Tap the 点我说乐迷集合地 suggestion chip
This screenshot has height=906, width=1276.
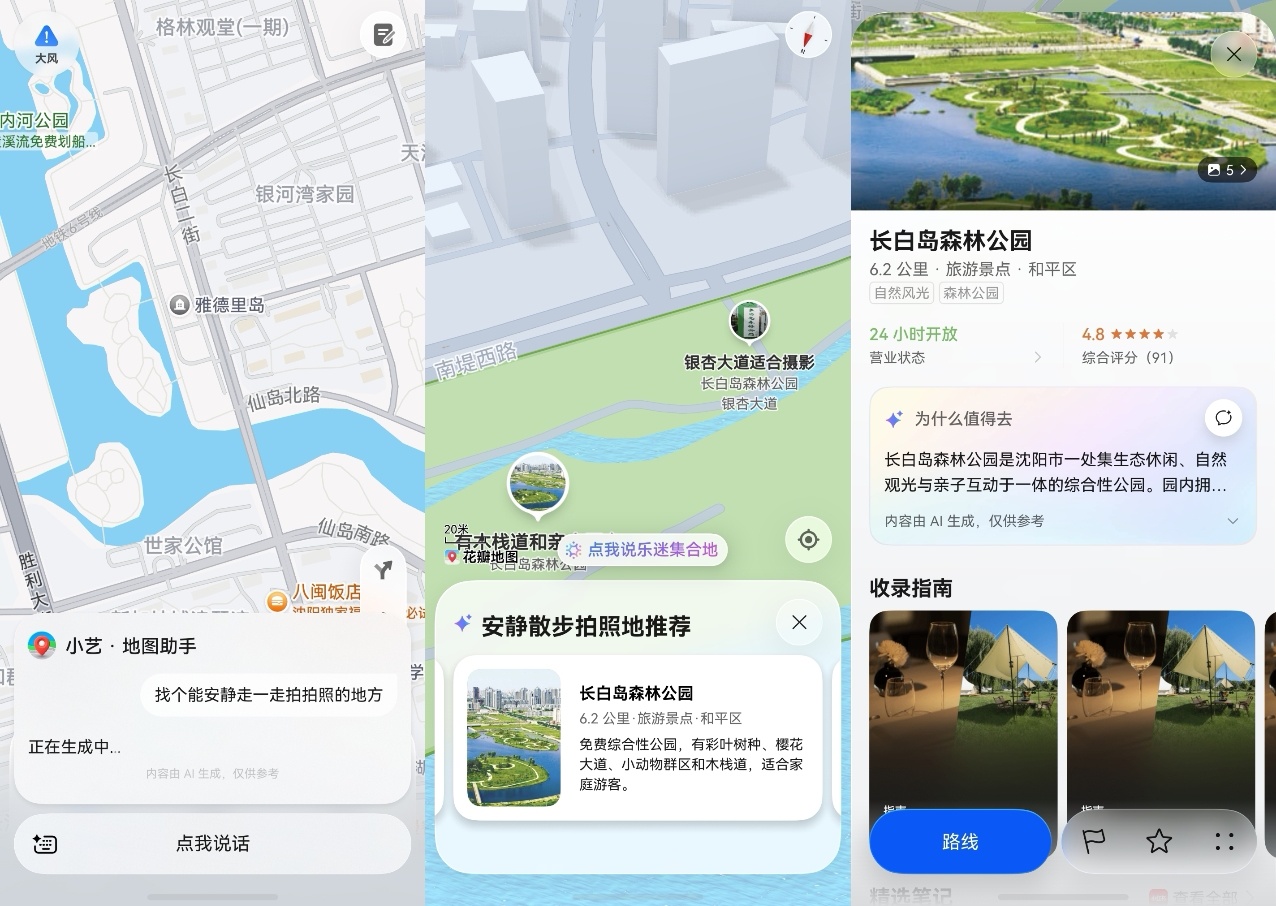[x=642, y=549]
